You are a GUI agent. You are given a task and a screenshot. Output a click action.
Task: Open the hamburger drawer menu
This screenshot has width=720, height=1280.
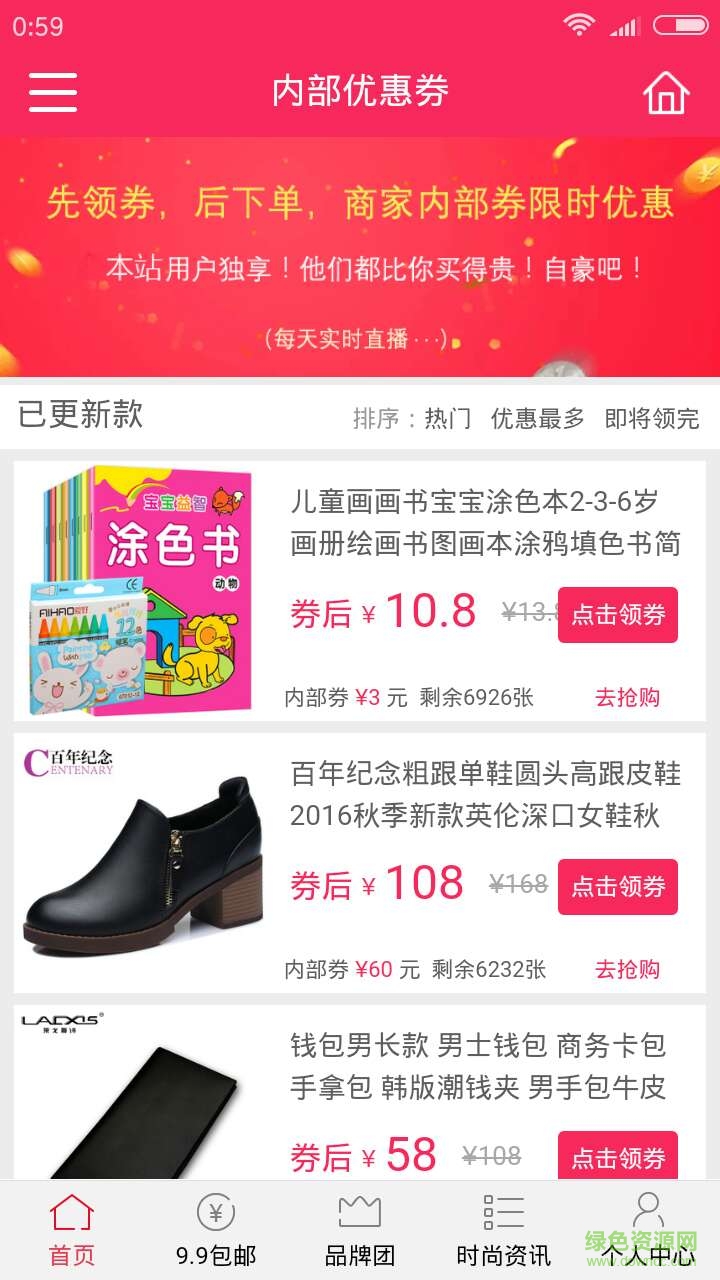(x=53, y=92)
